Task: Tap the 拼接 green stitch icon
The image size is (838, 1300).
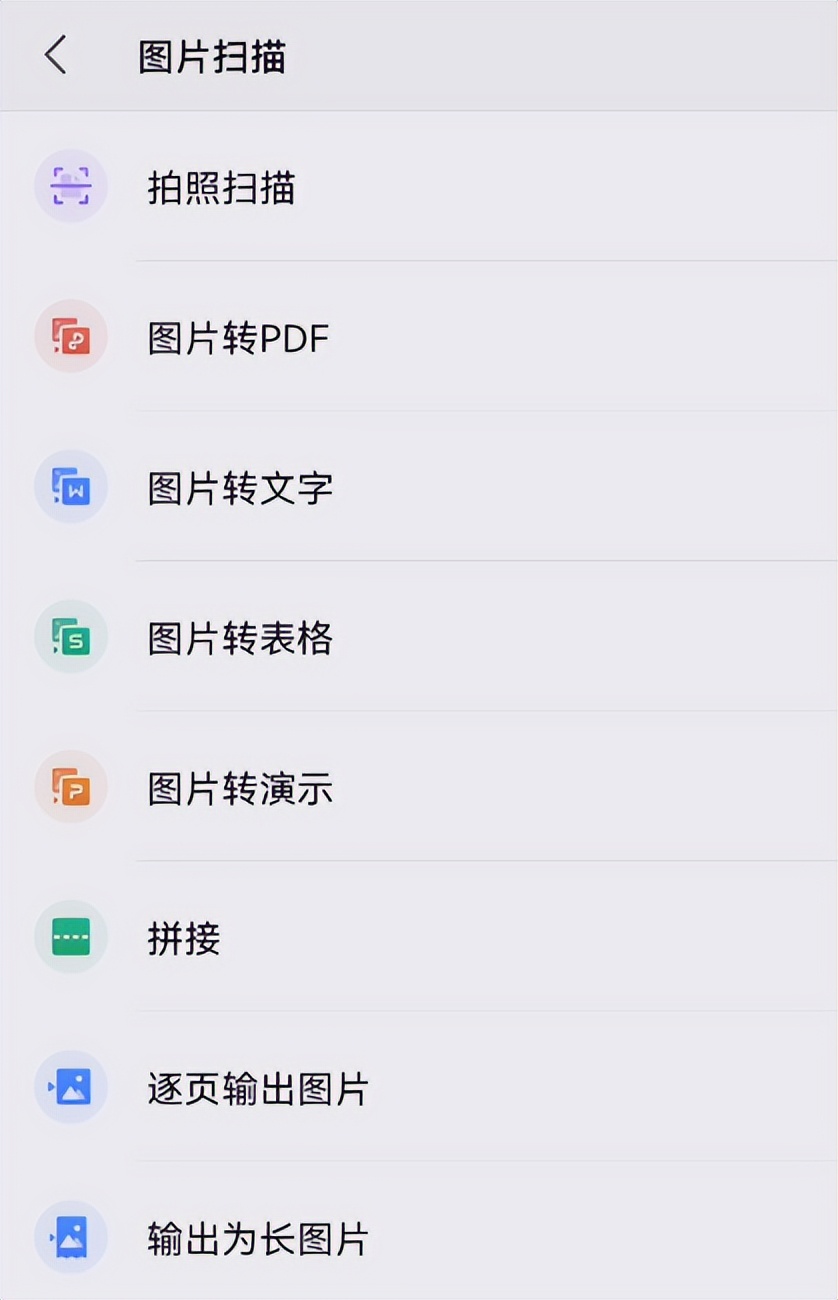Action: click(x=70, y=937)
